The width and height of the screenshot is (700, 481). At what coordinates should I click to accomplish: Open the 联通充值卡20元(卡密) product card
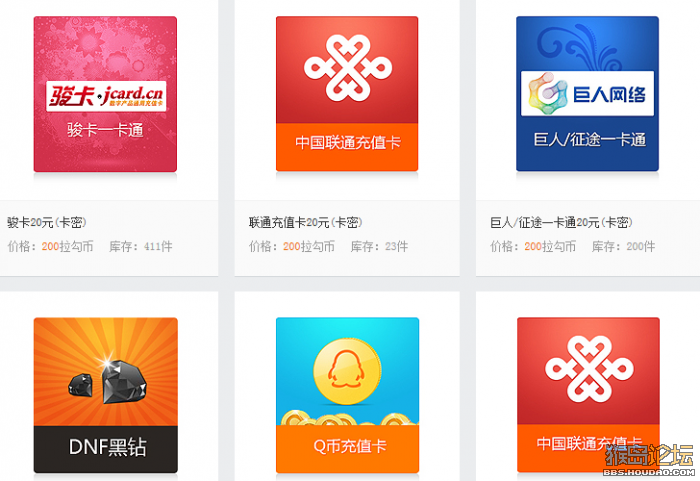[x=347, y=93]
